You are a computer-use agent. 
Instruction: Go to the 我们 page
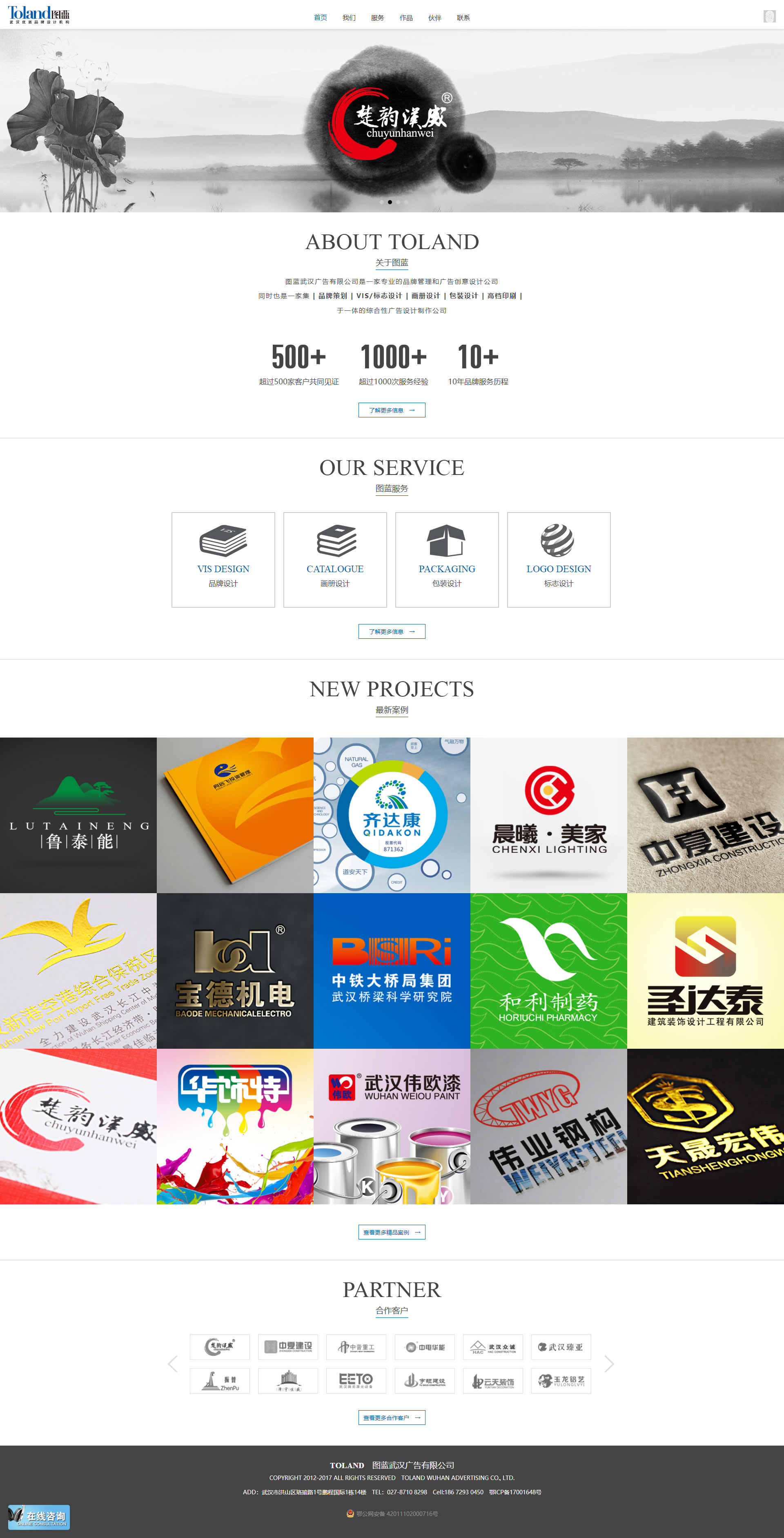click(349, 18)
